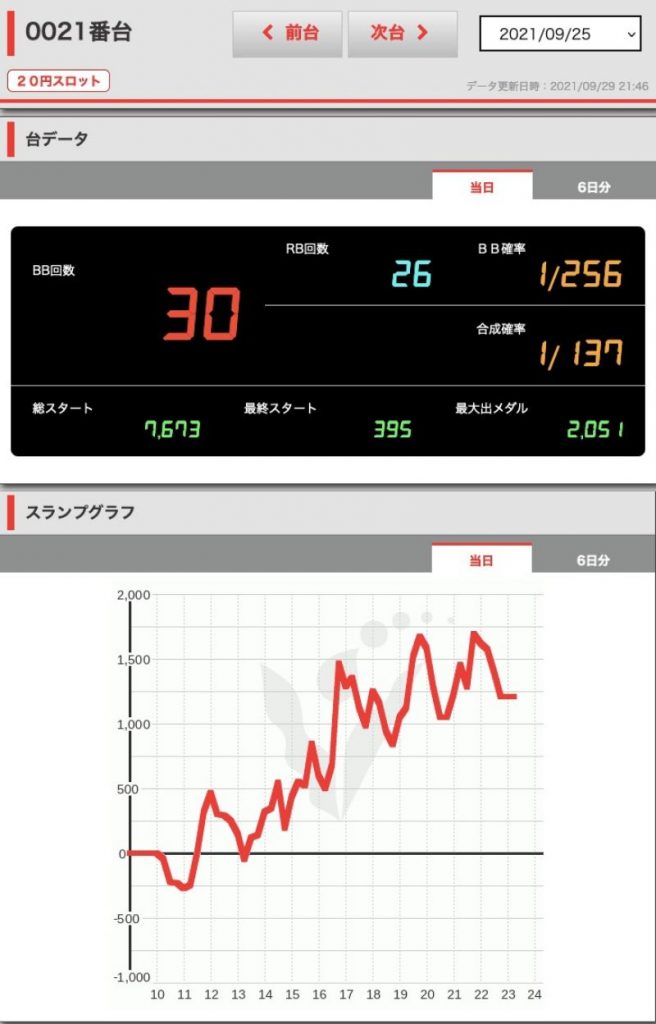The height and width of the screenshot is (1024, 656).
Task: Select 当日 tab in 台データ
Action: tap(482, 187)
